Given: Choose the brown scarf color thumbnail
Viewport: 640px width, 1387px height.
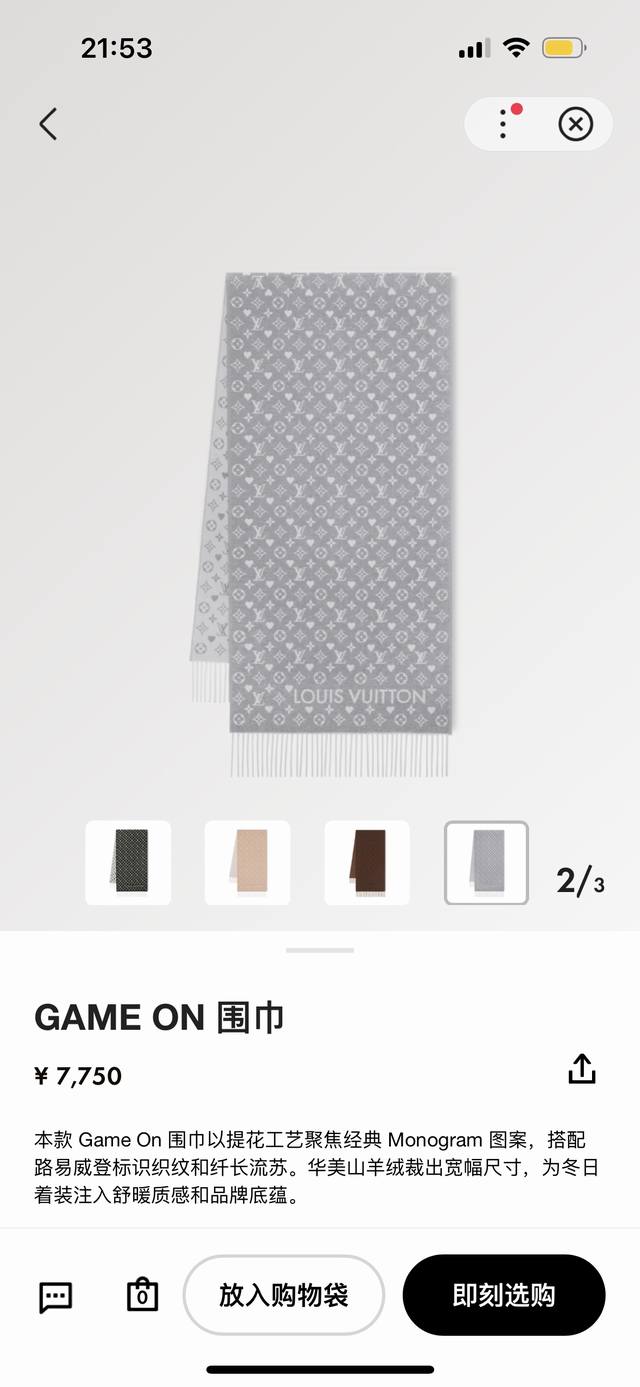Looking at the screenshot, I should [x=367, y=862].
